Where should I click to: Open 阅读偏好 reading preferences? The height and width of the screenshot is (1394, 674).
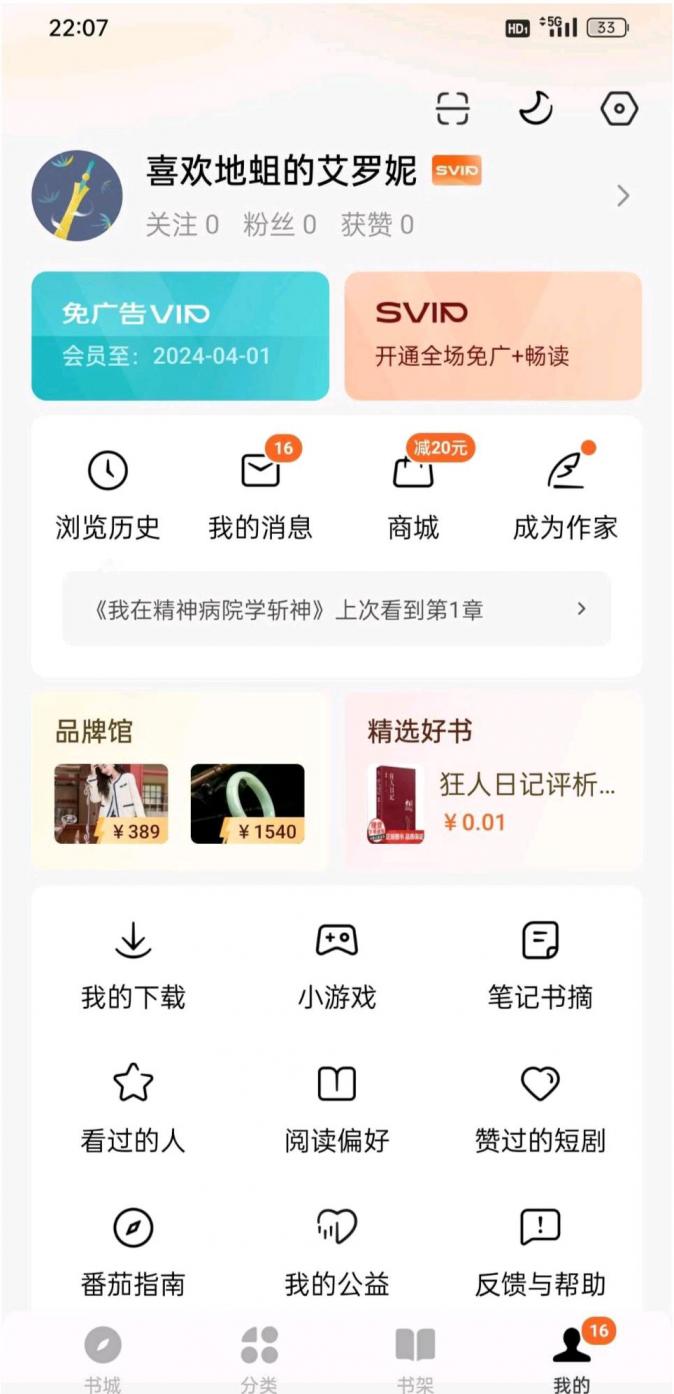pyautogui.click(x=337, y=1108)
